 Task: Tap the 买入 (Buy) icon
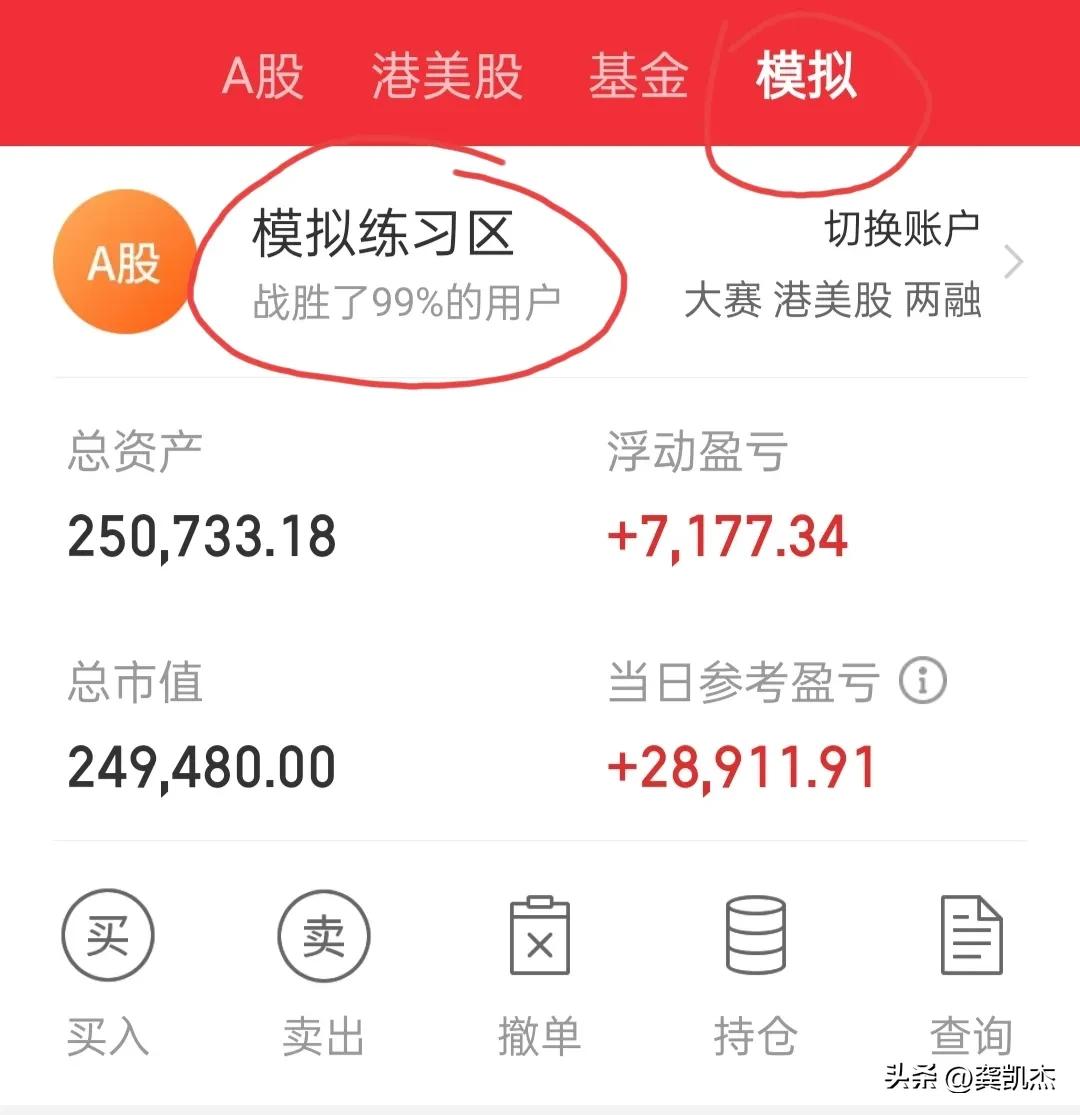pos(108,936)
